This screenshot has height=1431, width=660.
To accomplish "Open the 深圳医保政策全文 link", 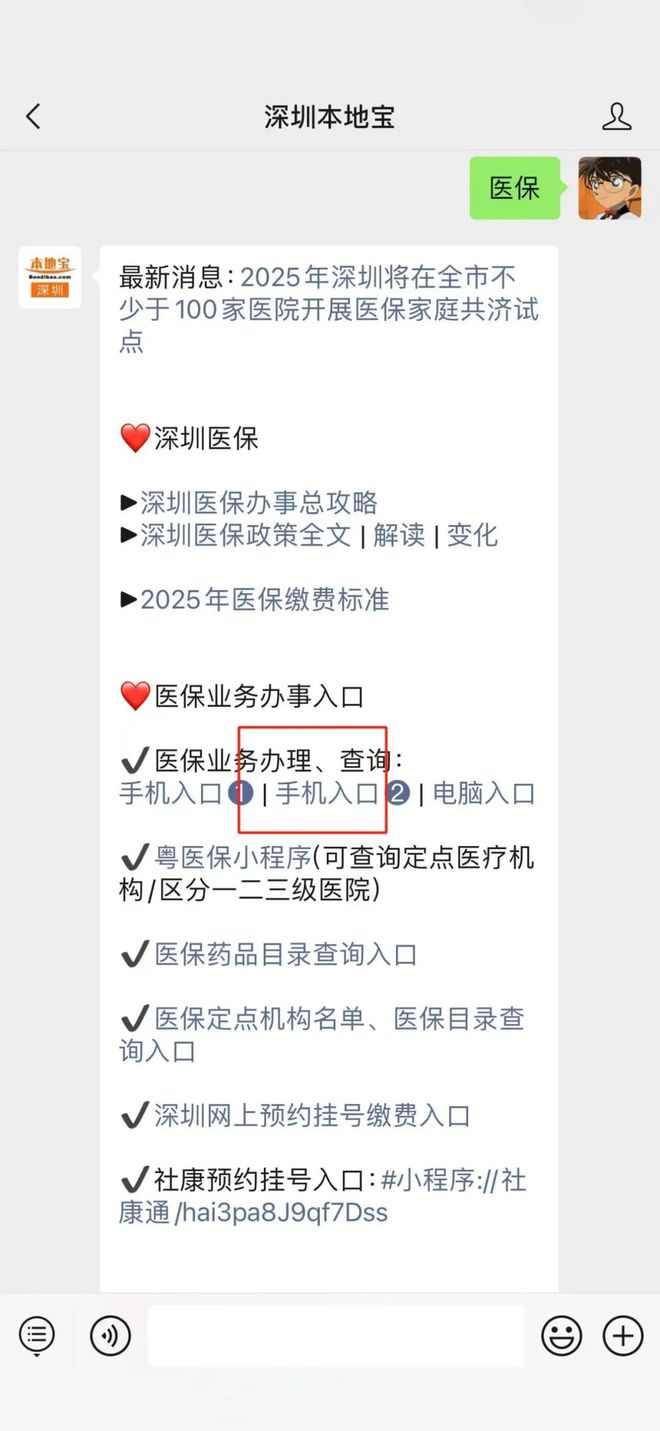I will point(246,535).
